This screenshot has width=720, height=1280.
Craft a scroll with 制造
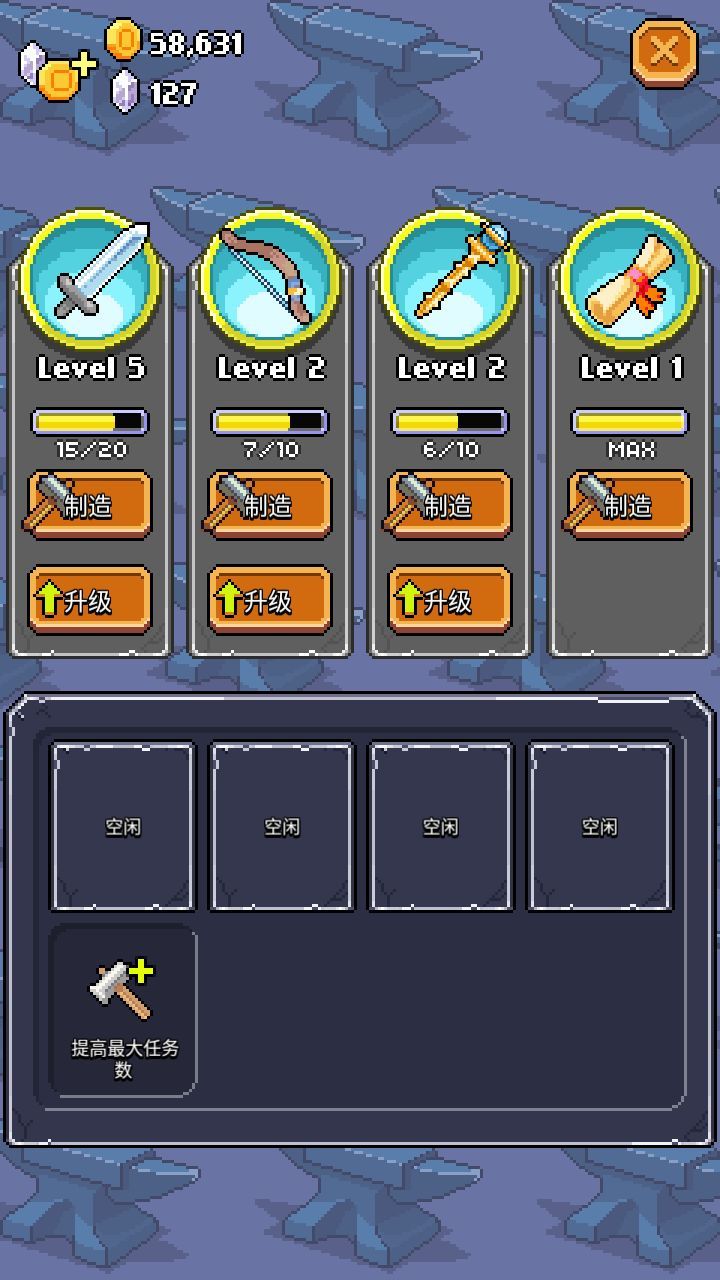coord(630,505)
